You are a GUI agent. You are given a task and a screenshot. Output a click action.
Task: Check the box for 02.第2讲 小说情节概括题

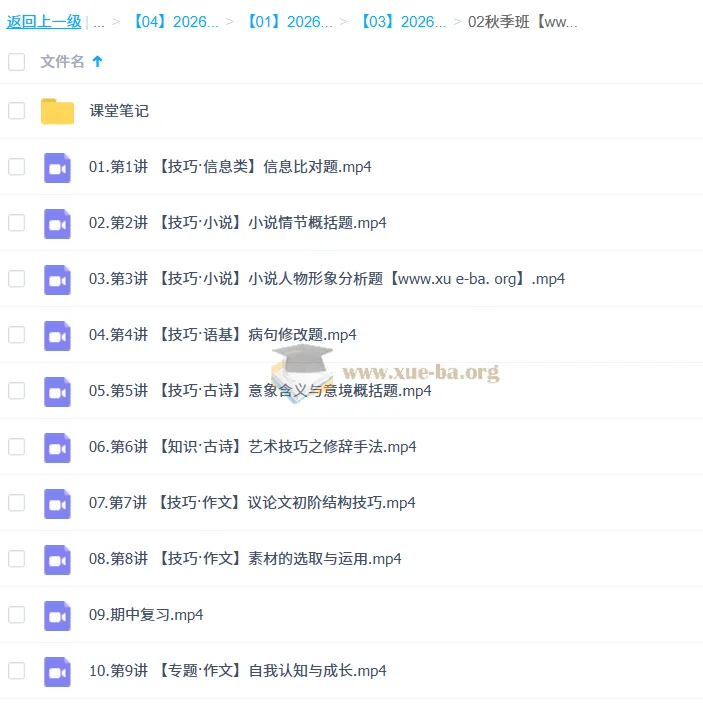(x=16, y=223)
